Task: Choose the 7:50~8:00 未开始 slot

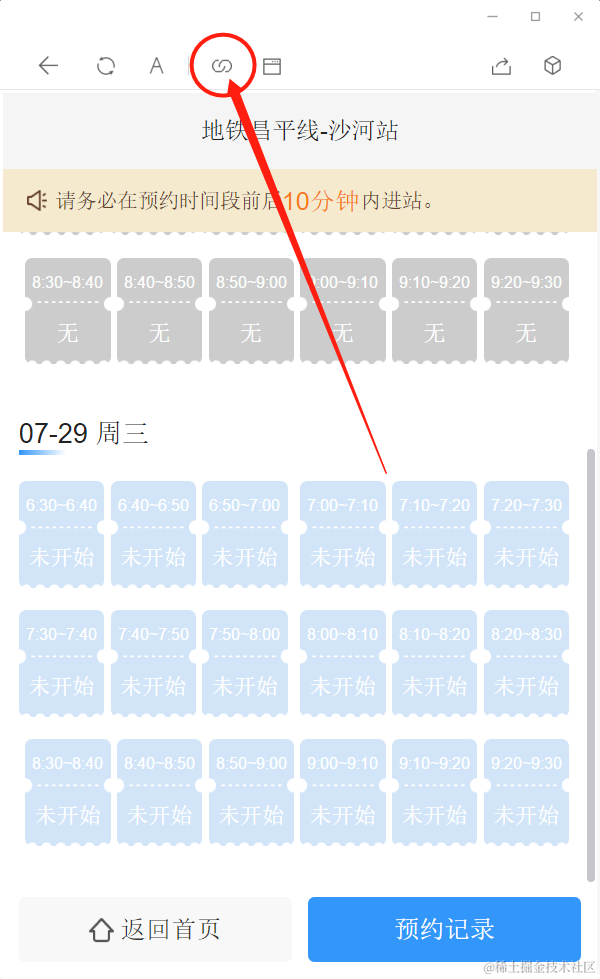Action: click(x=245, y=663)
